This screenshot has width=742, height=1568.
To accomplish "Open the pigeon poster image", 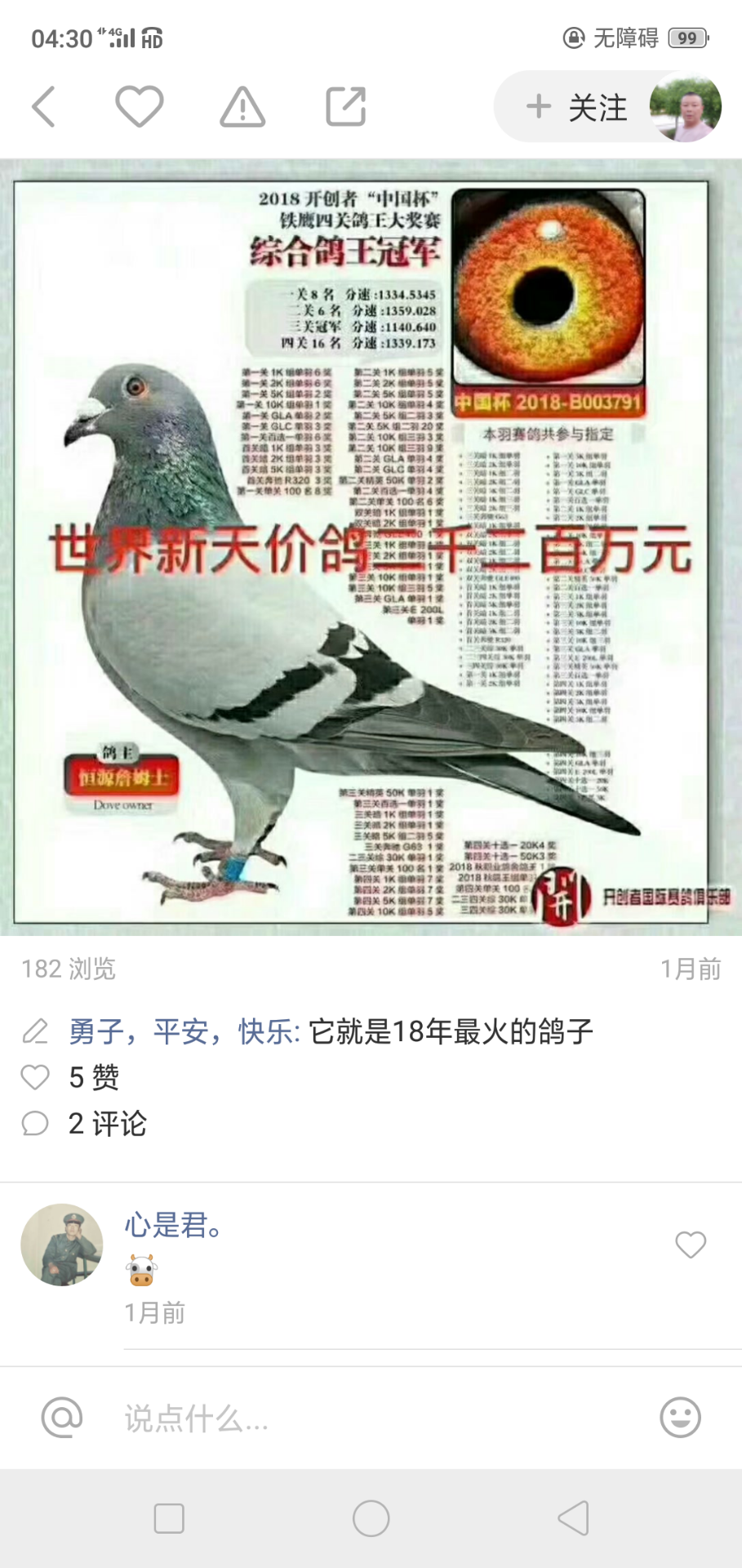I will coord(371,547).
